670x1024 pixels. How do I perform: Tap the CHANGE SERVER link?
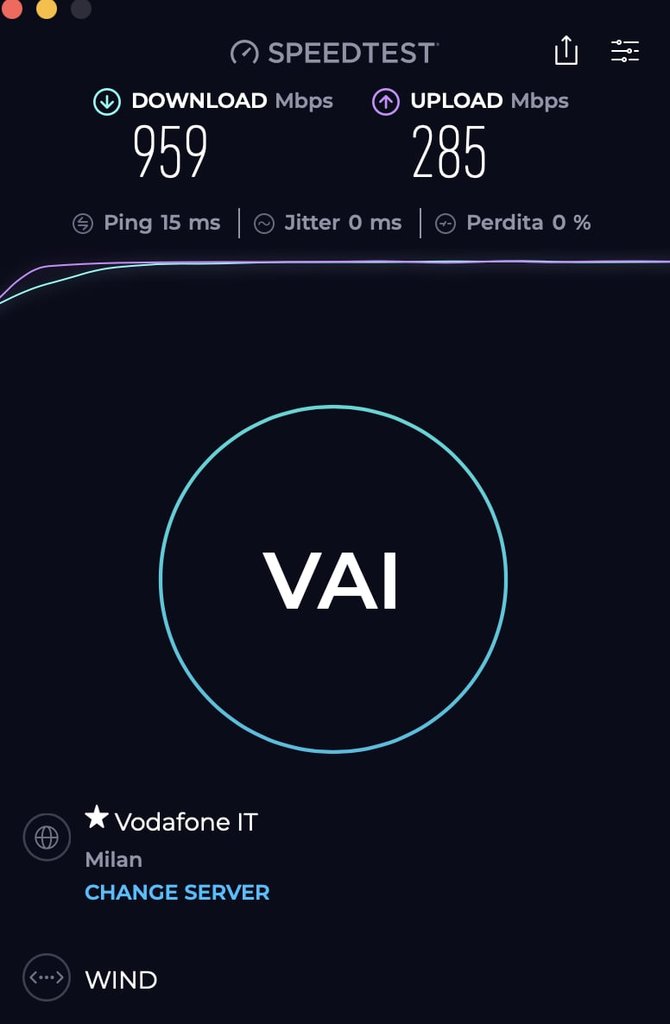pos(177,892)
